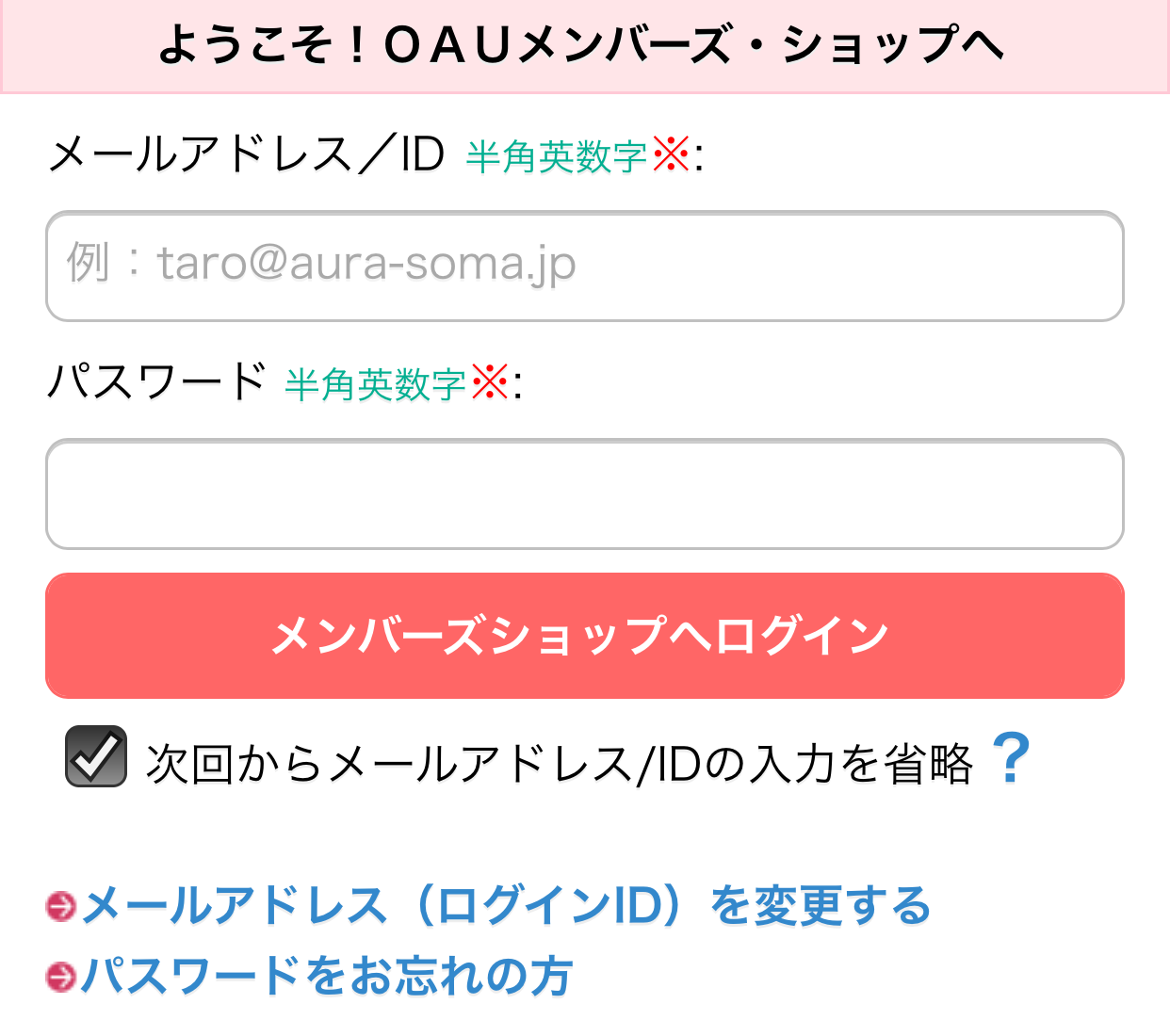Tap メンバーズショップへログイン button
Viewport: 1170px width, 1036px height.
584,636
